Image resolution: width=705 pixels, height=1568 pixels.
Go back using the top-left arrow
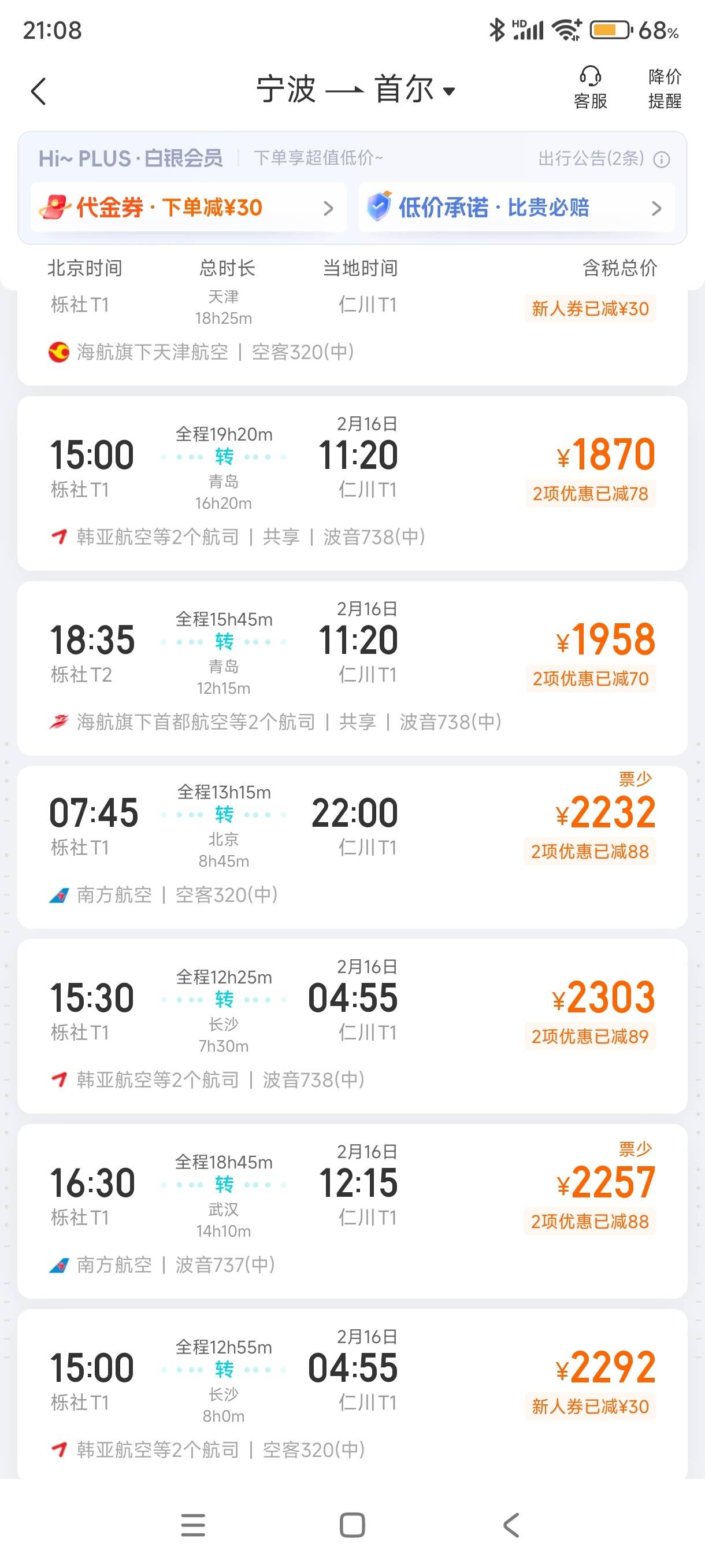click(38, 92)
